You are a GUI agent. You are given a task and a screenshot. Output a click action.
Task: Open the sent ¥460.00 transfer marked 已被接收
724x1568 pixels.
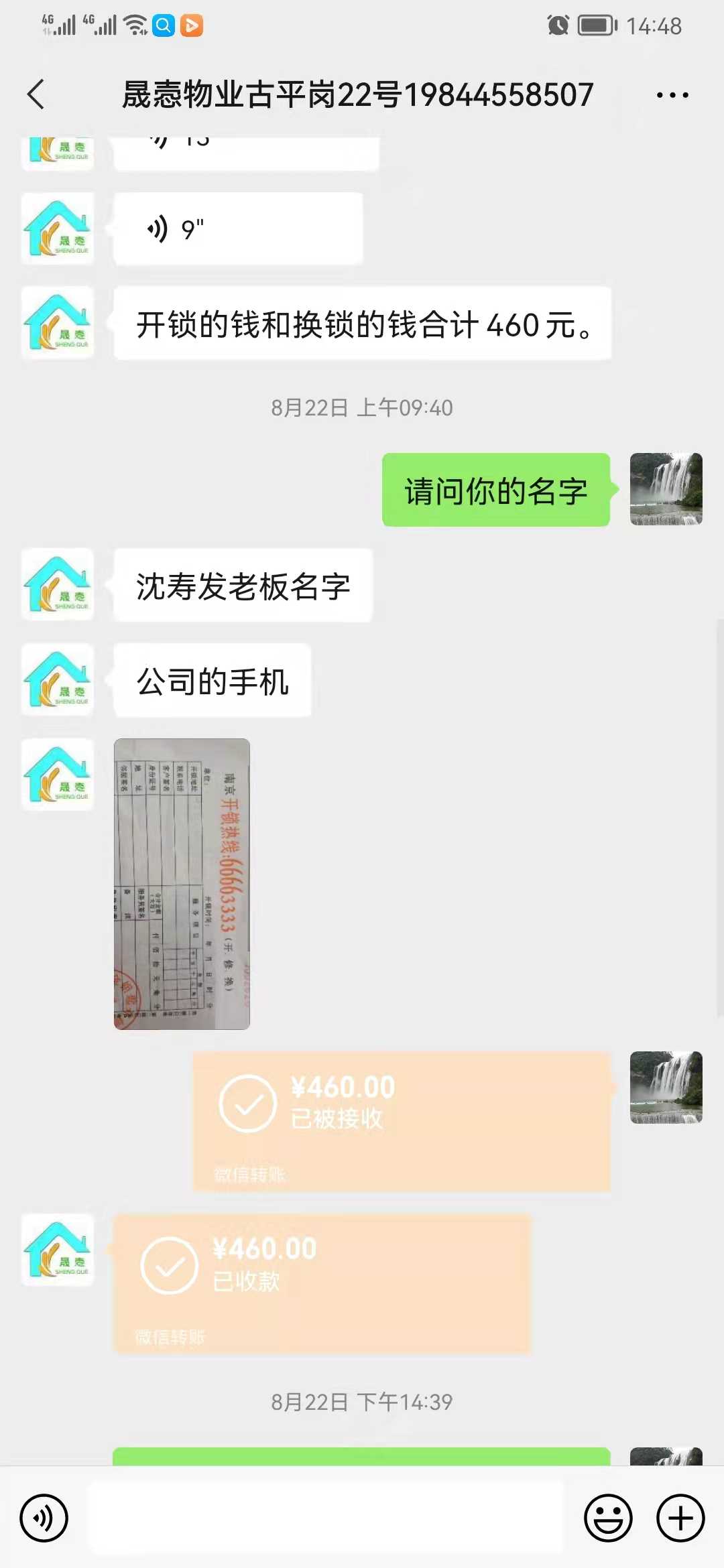click(402, 1121)
